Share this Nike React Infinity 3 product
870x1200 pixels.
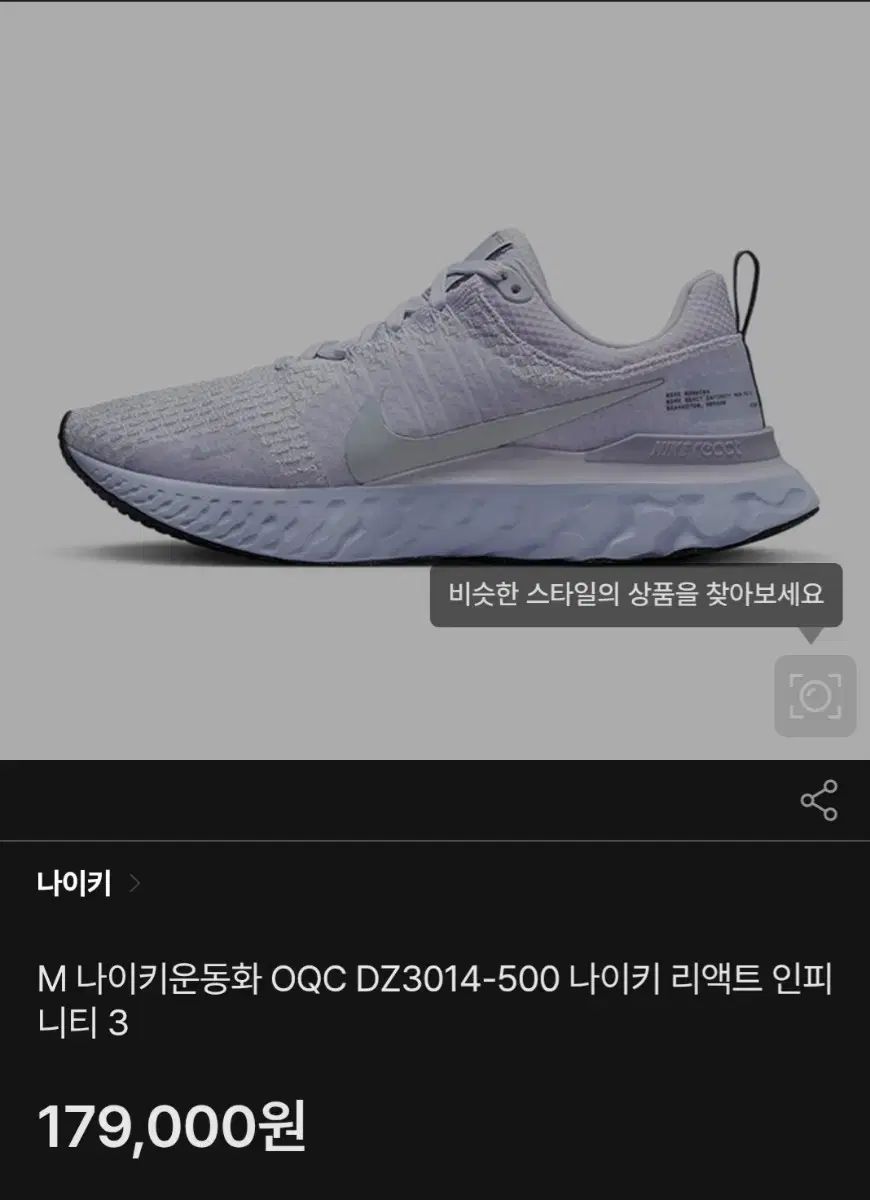coord(818,801)
